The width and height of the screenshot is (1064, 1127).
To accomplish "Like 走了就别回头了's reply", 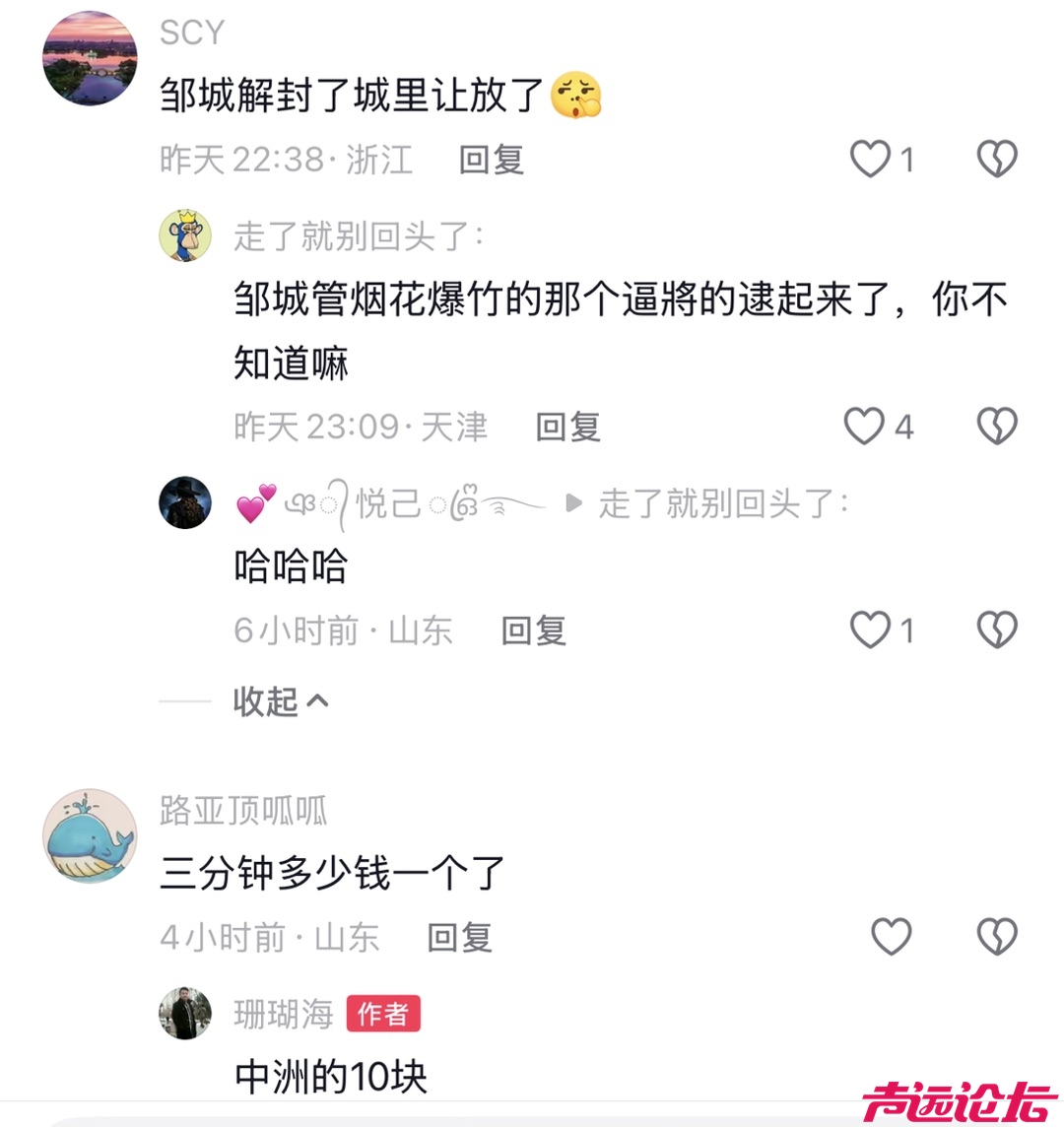I will pyautogui.click(x=864, y=427).
